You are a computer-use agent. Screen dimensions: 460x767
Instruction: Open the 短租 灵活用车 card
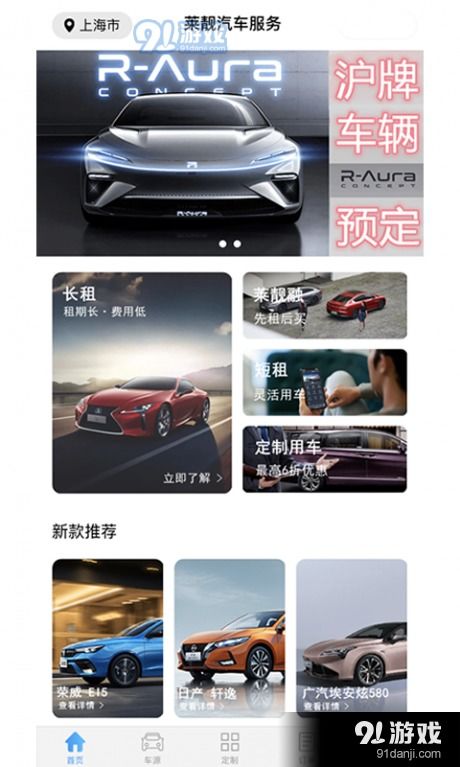(325, 382)
